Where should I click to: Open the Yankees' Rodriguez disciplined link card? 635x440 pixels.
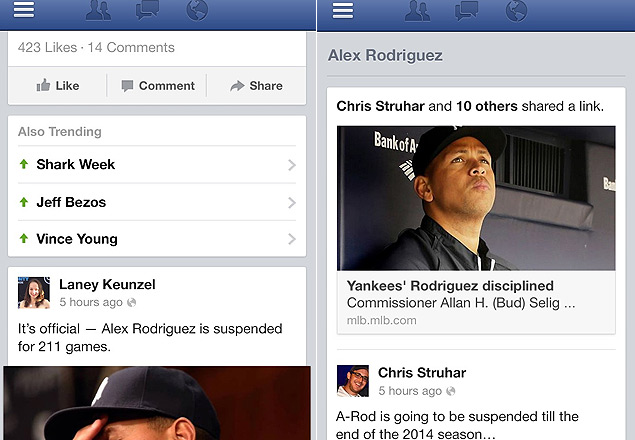(476, 229)
